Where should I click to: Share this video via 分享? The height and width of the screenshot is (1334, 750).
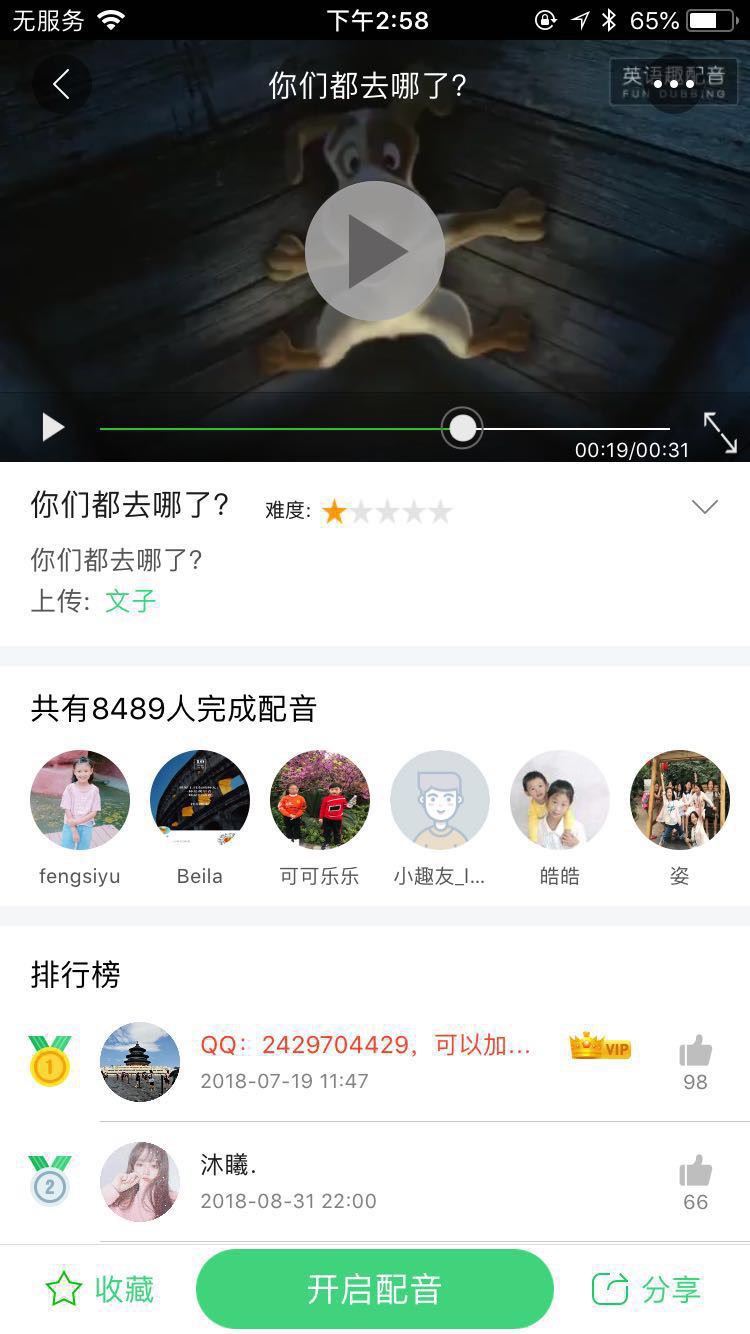click(x=646, y=1289)
